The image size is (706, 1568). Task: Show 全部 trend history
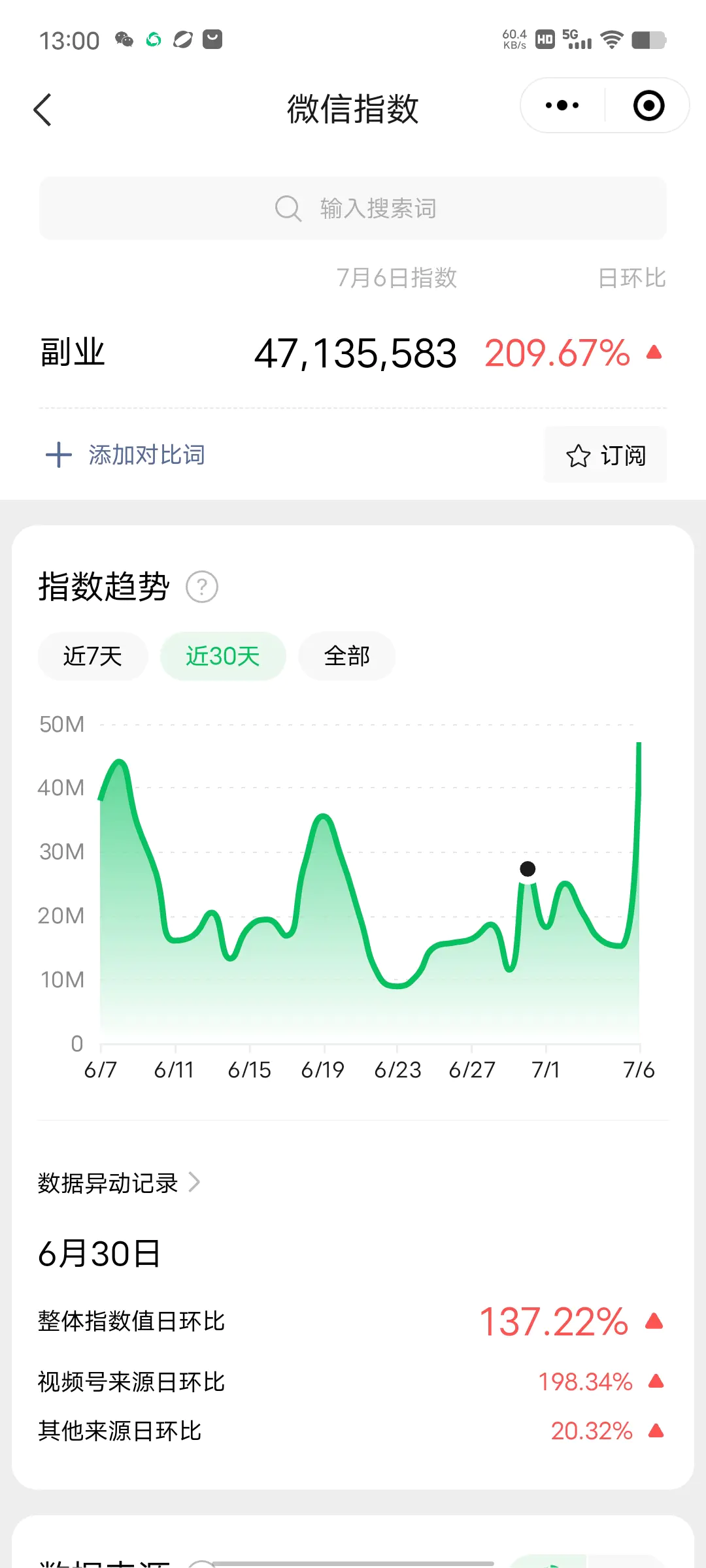(x=346, y=656)
